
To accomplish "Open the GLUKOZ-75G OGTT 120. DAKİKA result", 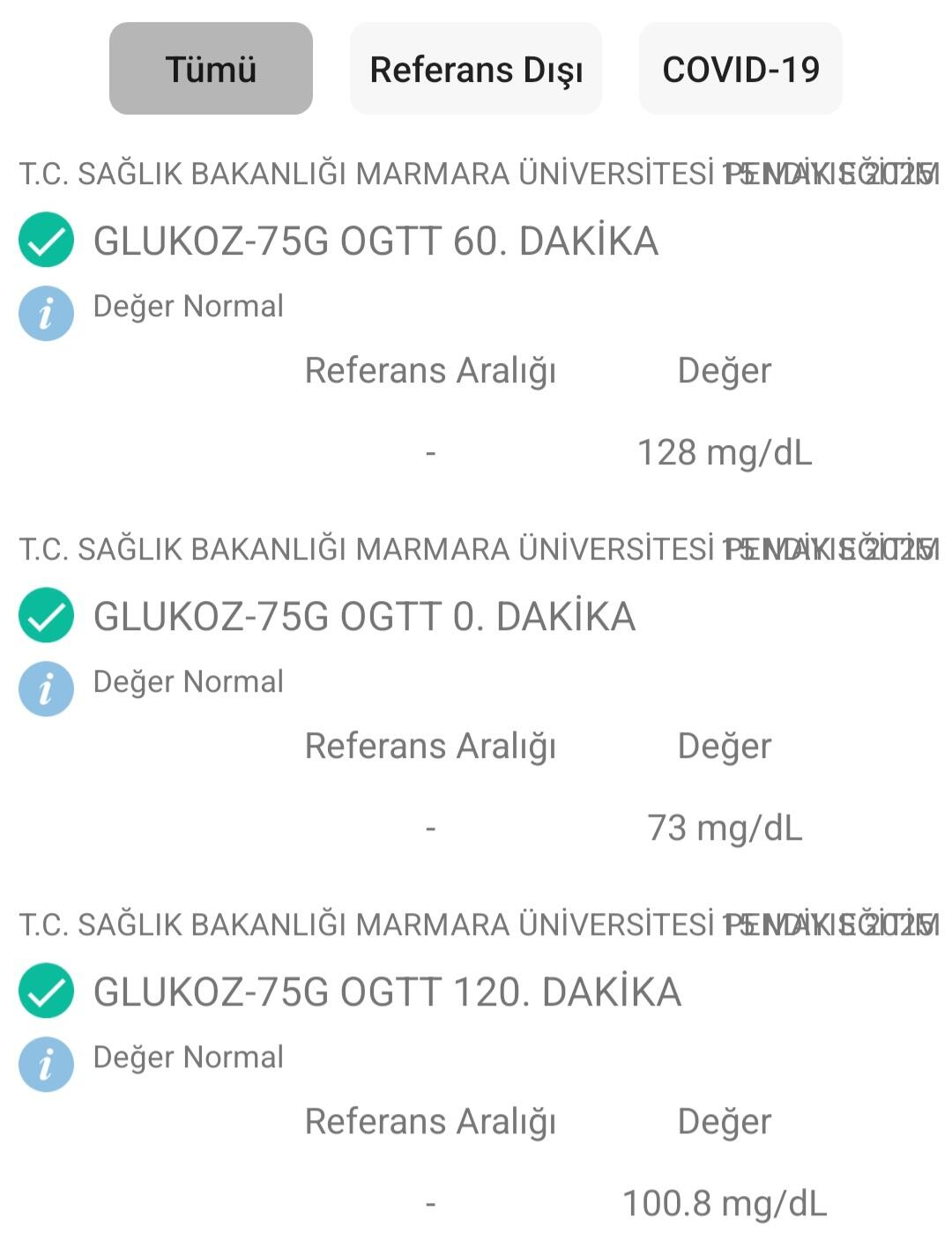I will click(387, 992).
